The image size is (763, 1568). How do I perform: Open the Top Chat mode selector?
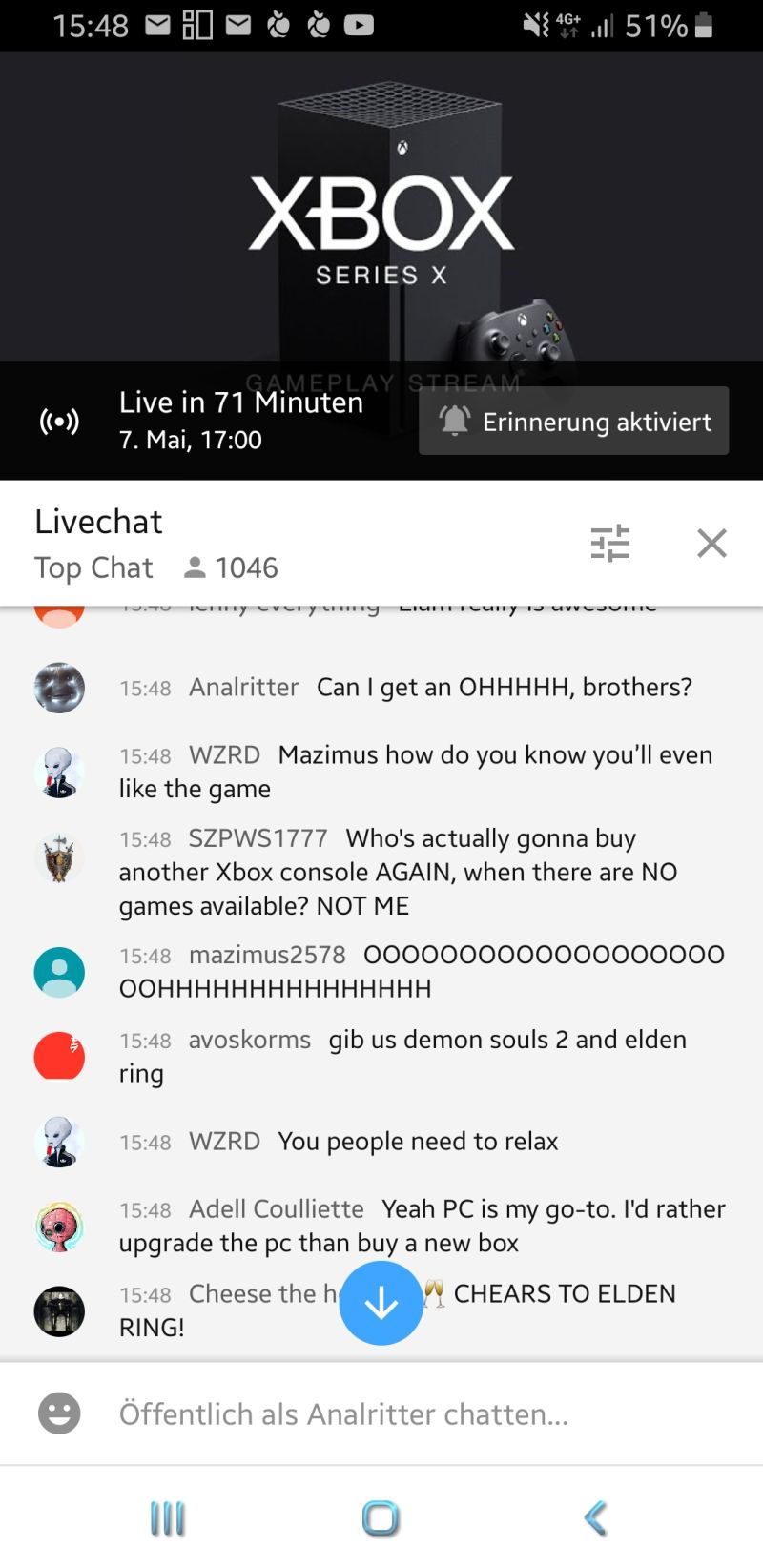[x=93, y=567]
